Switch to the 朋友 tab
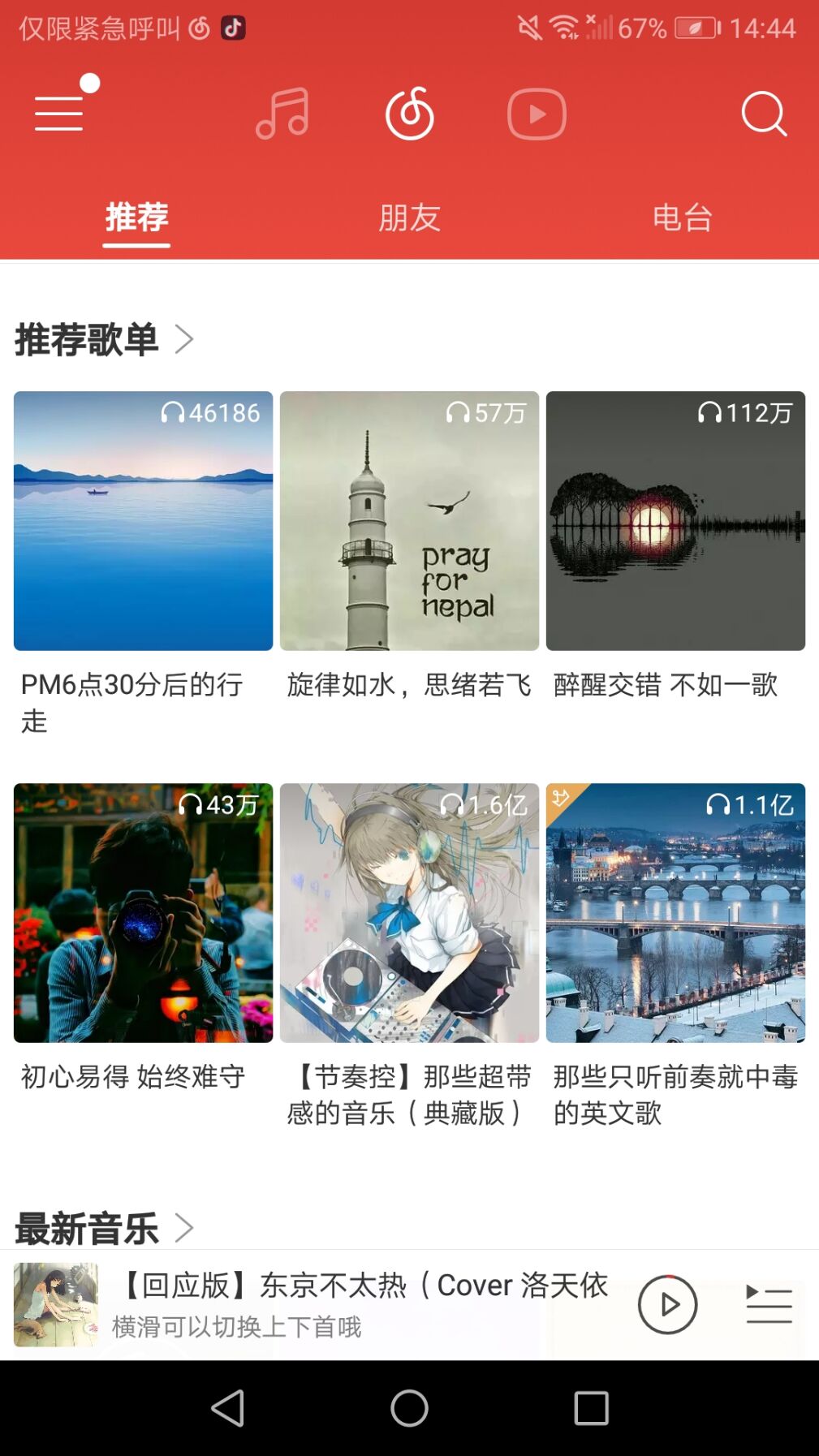Image resolution: width=819 pixels, height=1456 pixels. [409, 217]
